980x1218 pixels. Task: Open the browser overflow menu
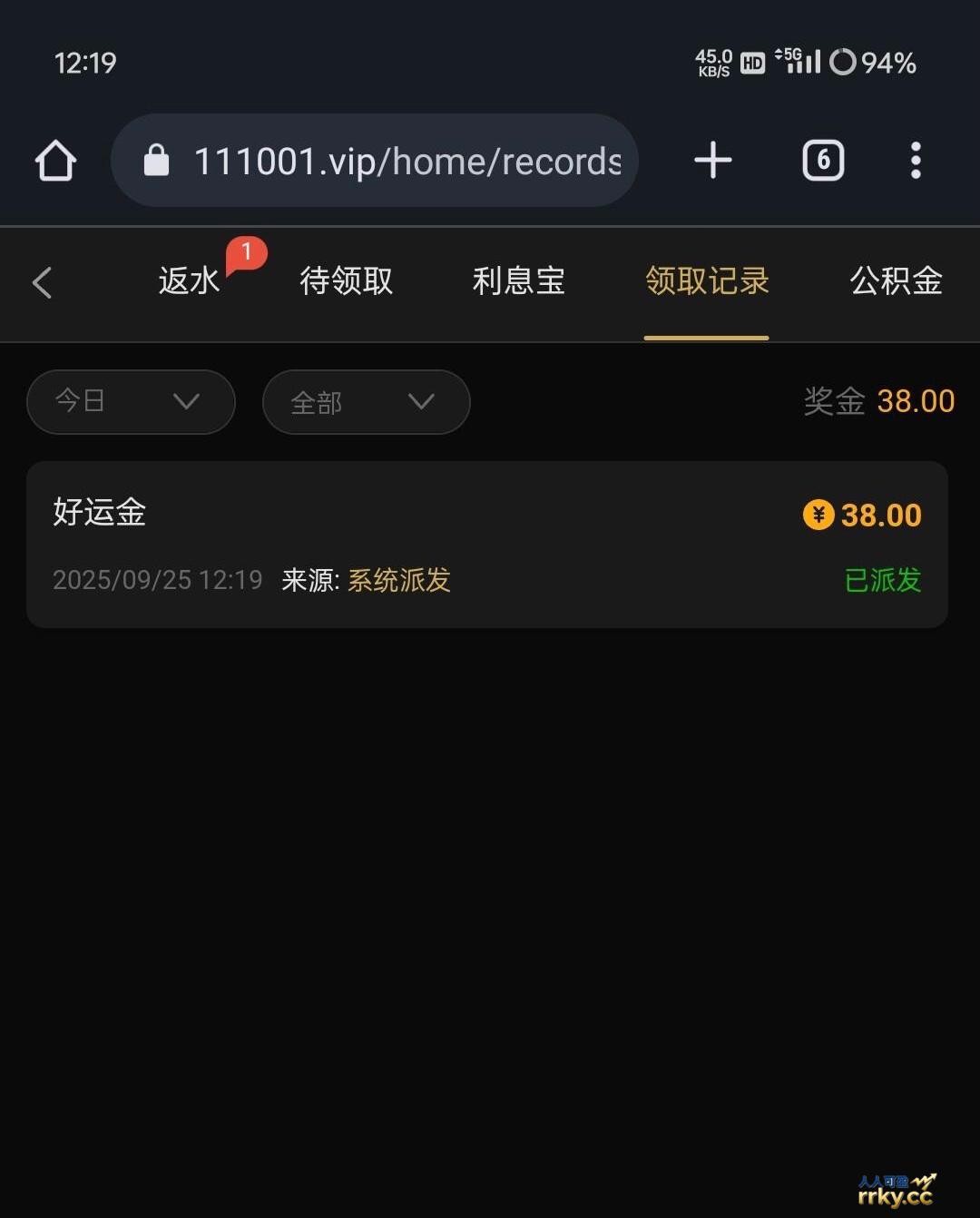tap(916, 160)
